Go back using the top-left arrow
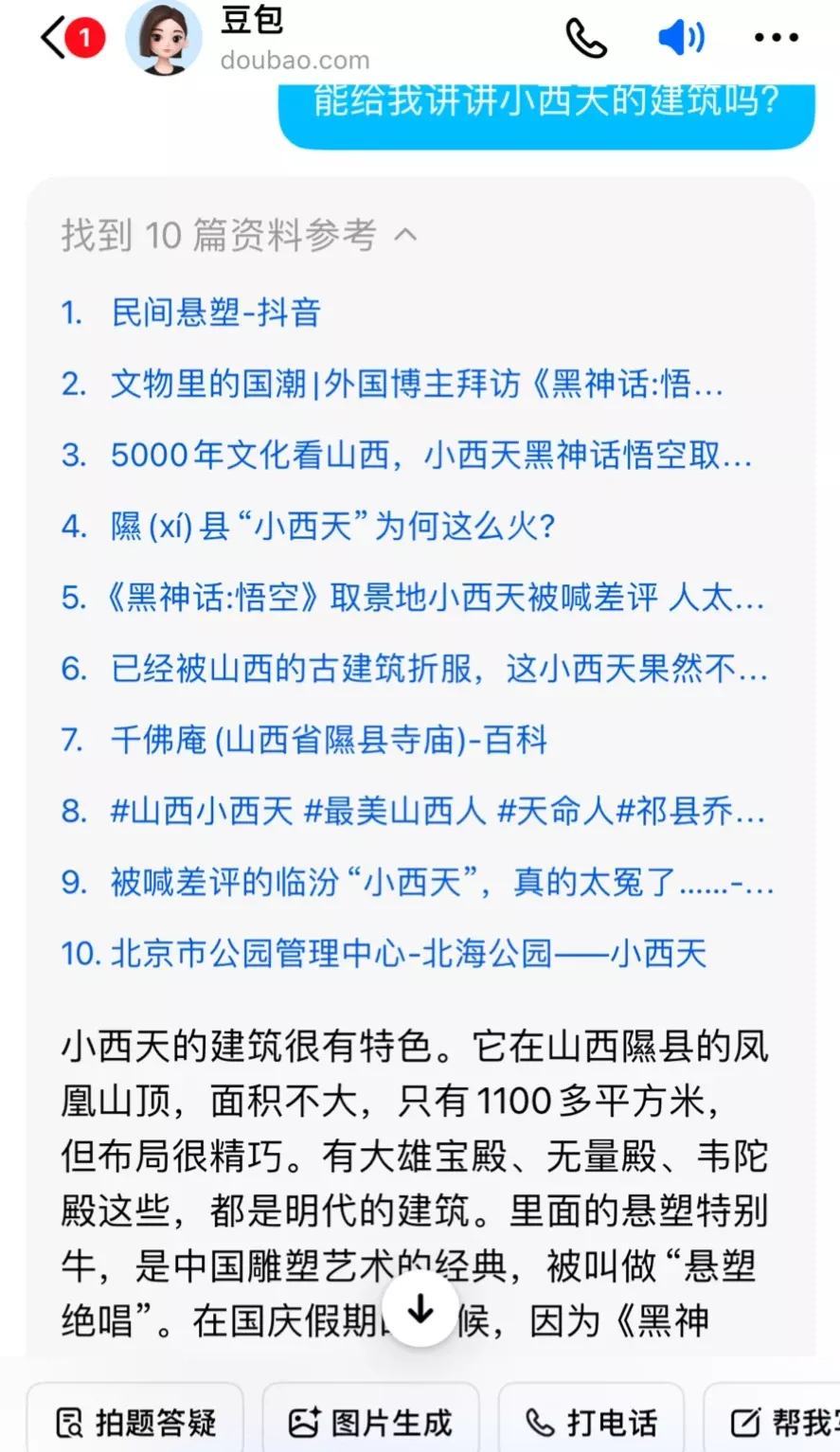840x1452 pixels. (54, 38)
